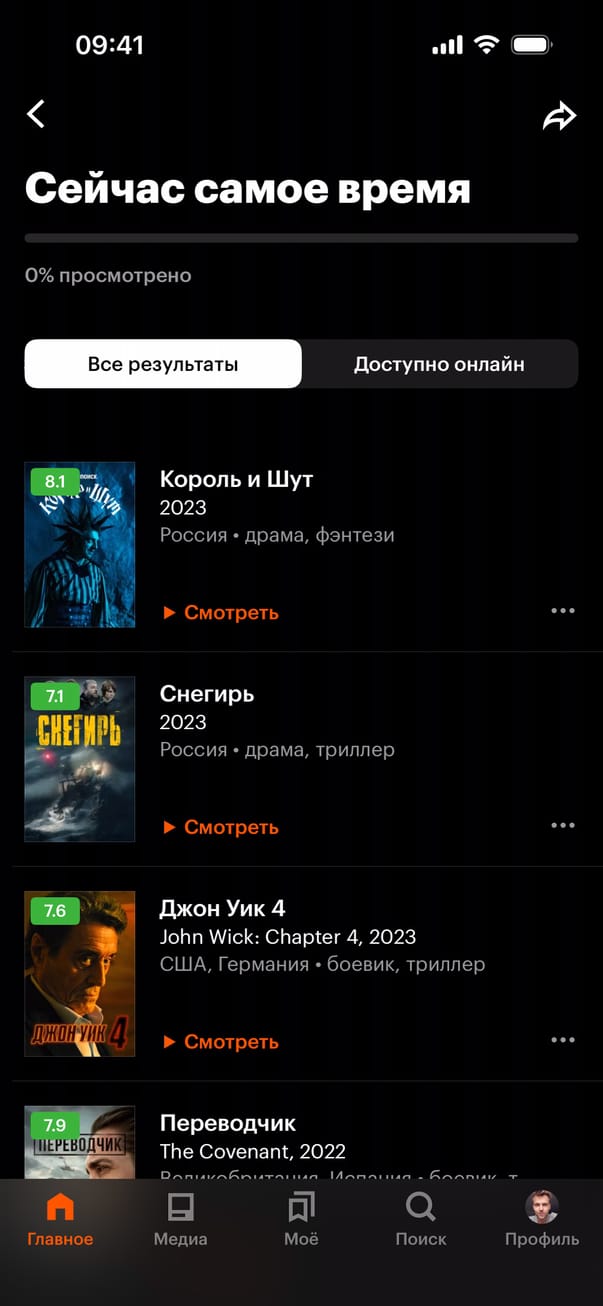Open the Переводчик movie entry
This screenshot has height=1306, width=603.
[x=228, y=1123]
